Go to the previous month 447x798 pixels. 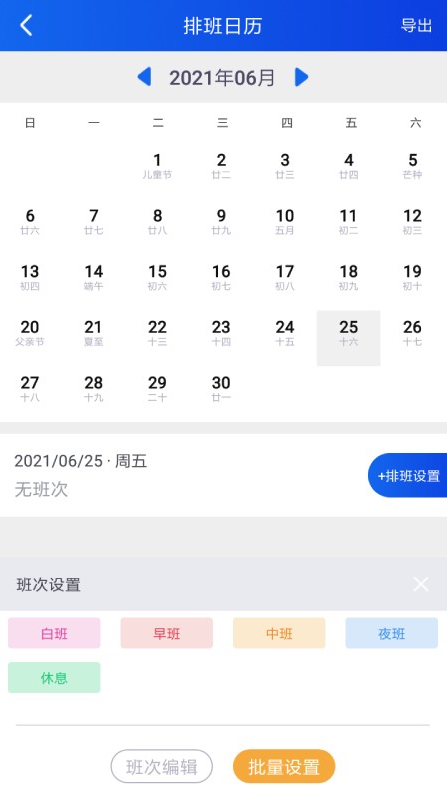point(144,77)
